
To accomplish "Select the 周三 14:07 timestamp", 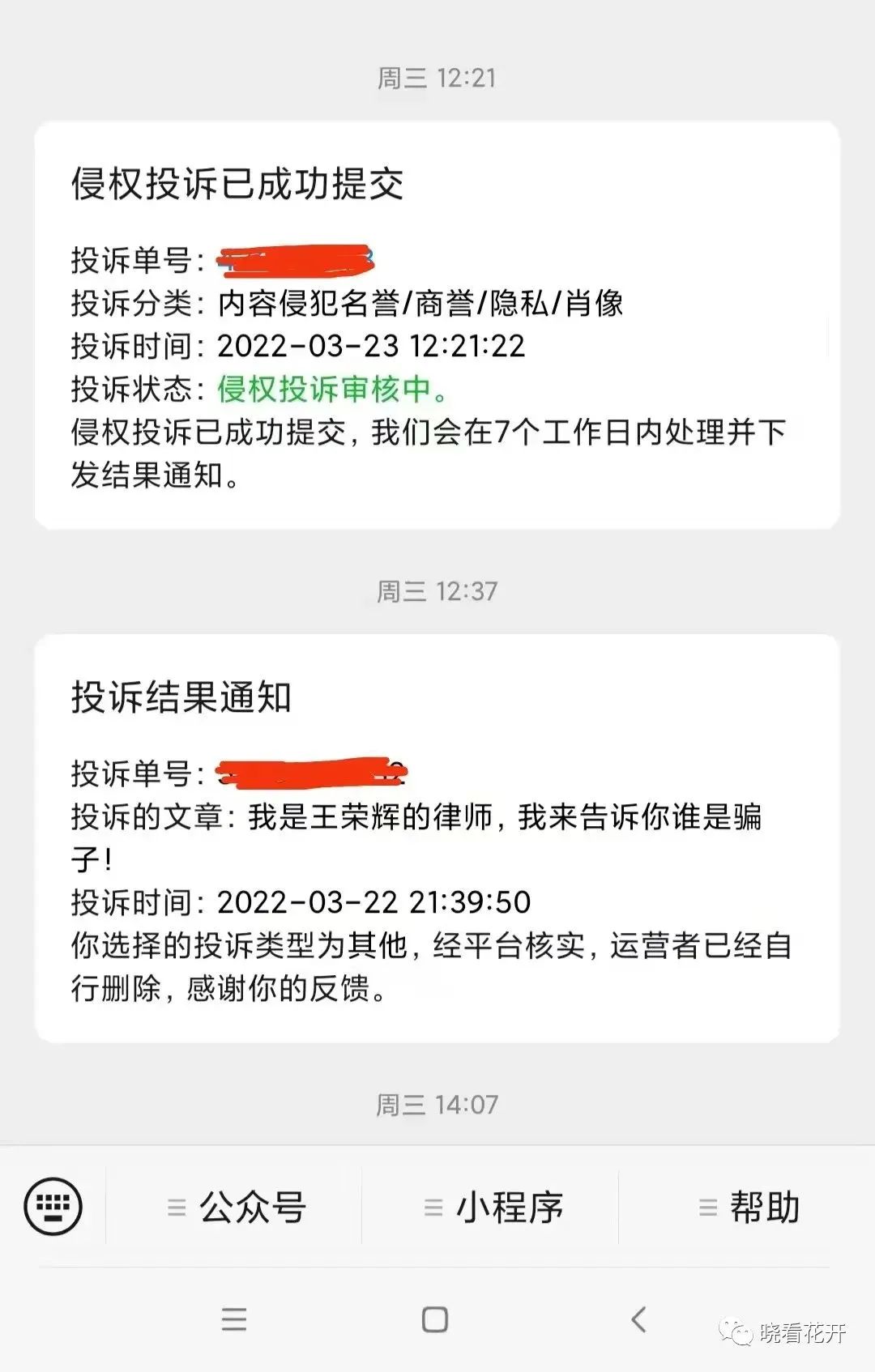I will click(x=437, y=1101).
